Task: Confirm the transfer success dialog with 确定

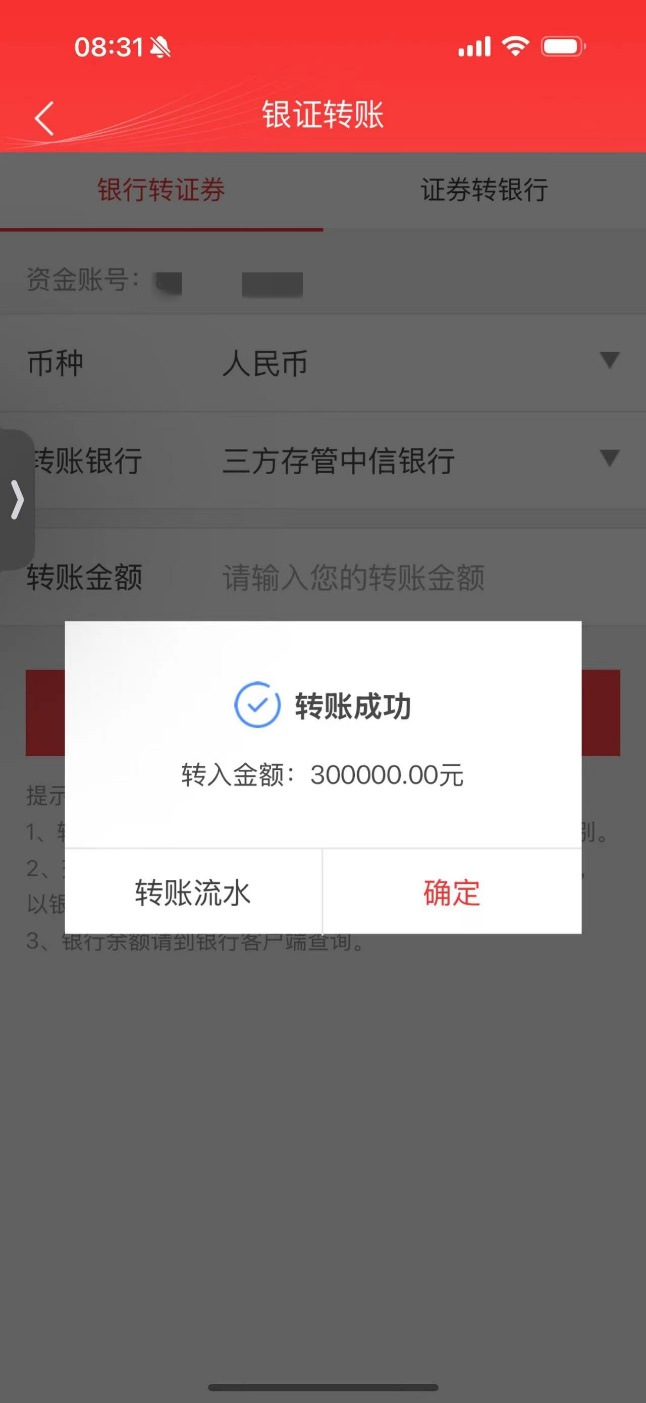Action: coord(452,892)
